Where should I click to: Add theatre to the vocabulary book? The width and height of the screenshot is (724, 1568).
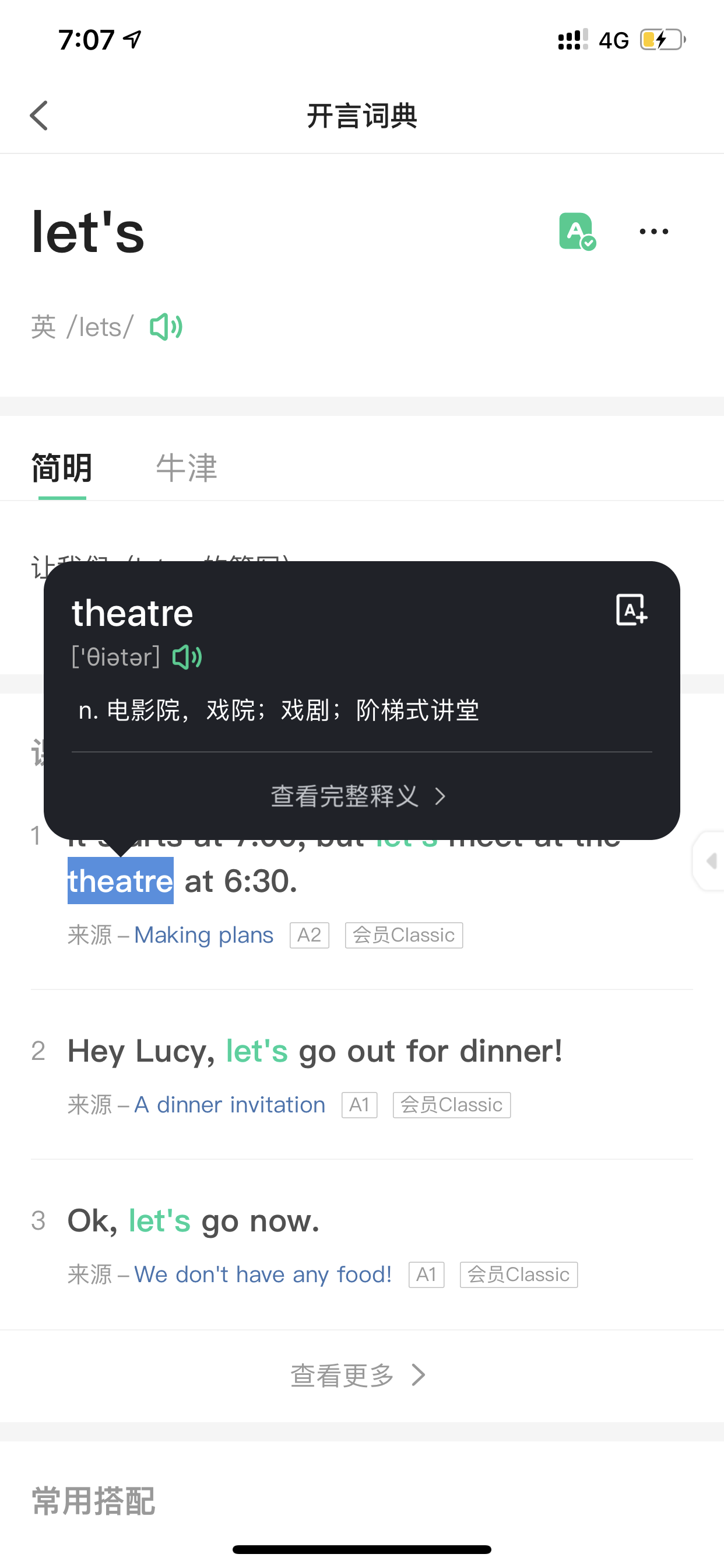[x=631, y=610]
